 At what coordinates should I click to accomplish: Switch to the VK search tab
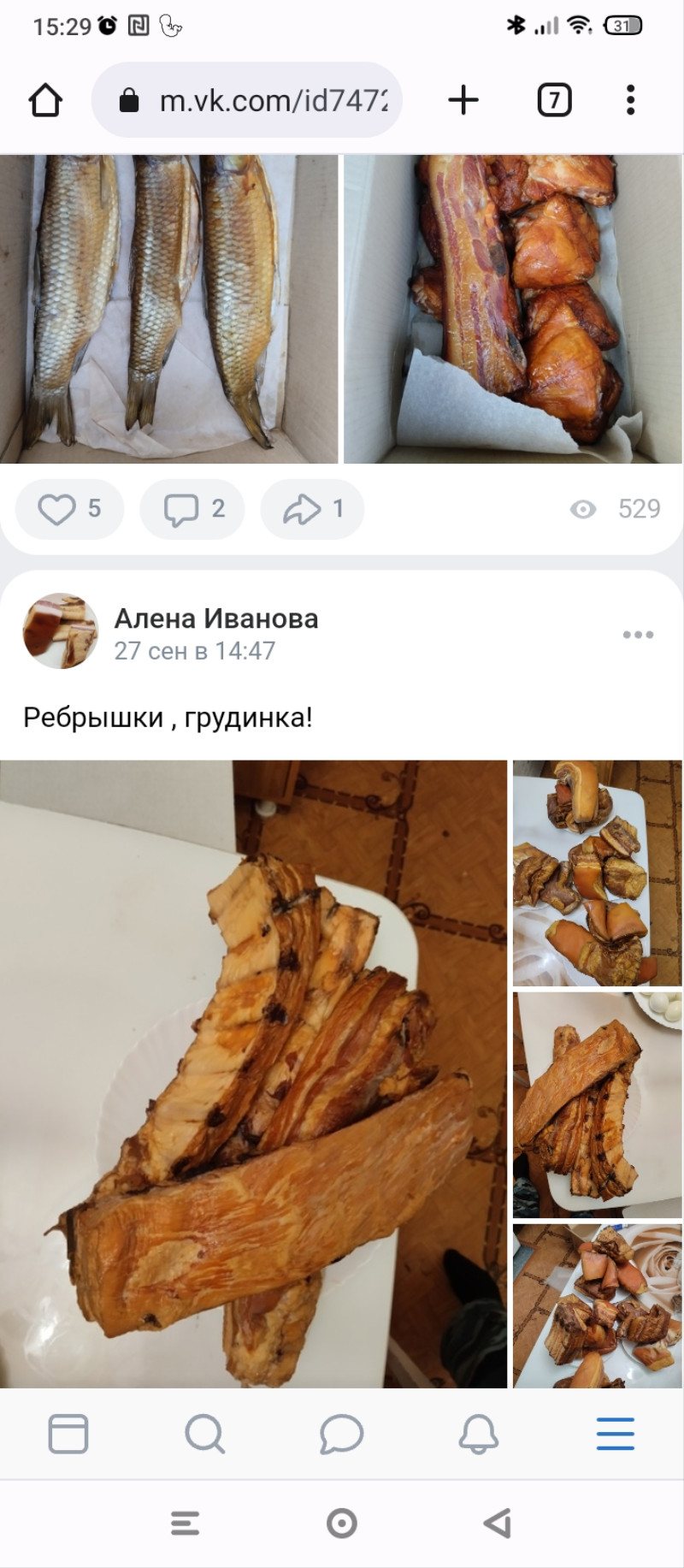(x=205, y=1434)
